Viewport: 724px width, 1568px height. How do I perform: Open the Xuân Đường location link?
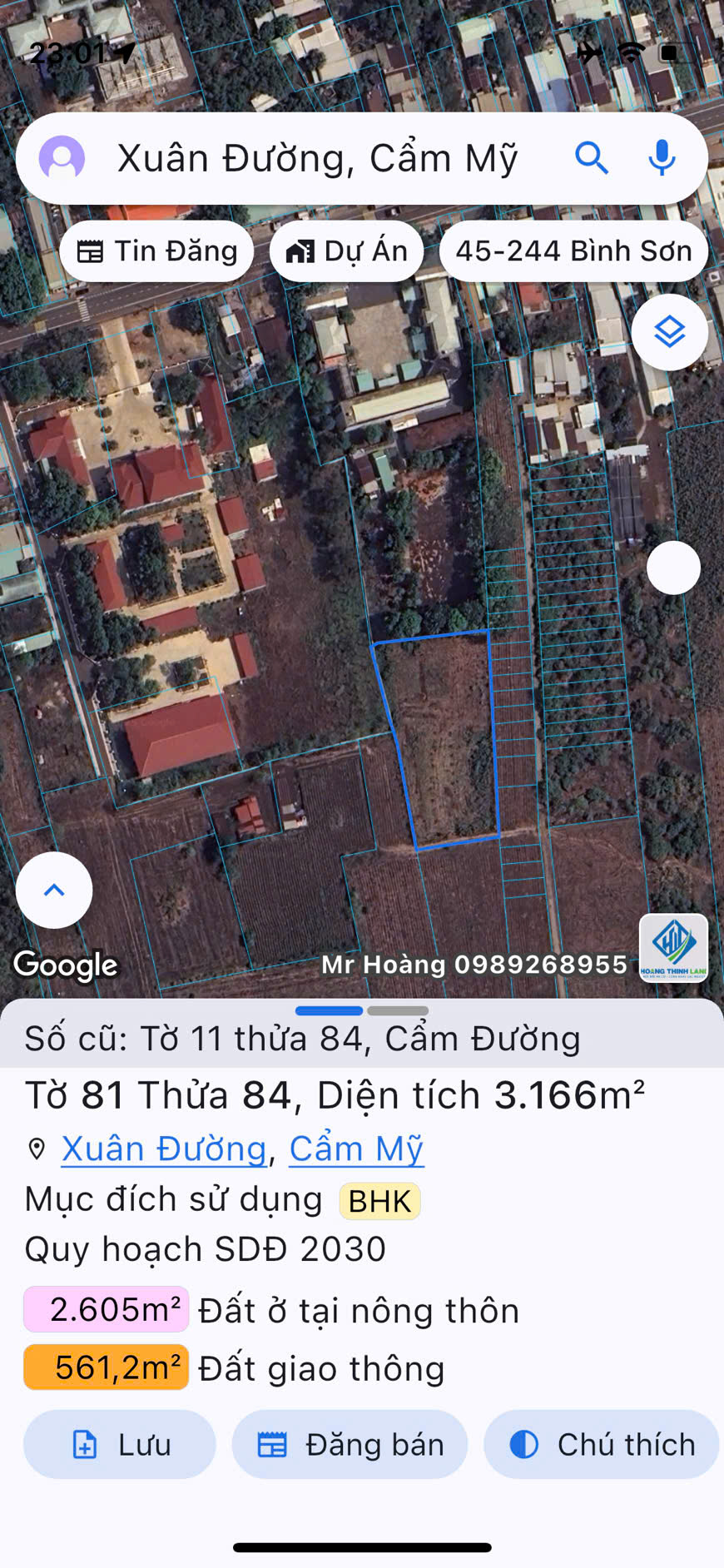(164, 1149)
